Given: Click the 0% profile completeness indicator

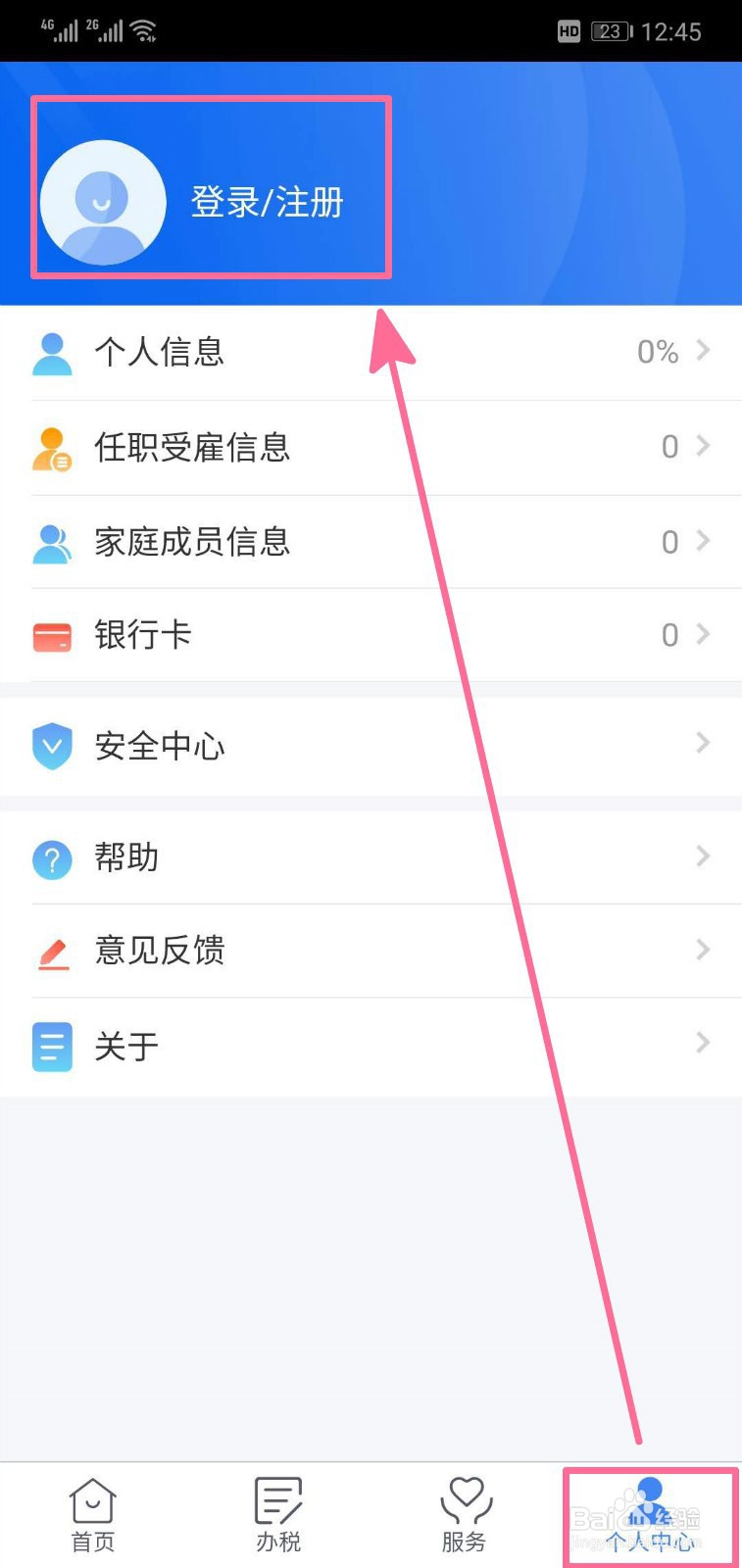Looking at the screenshot, I should 655,353.
